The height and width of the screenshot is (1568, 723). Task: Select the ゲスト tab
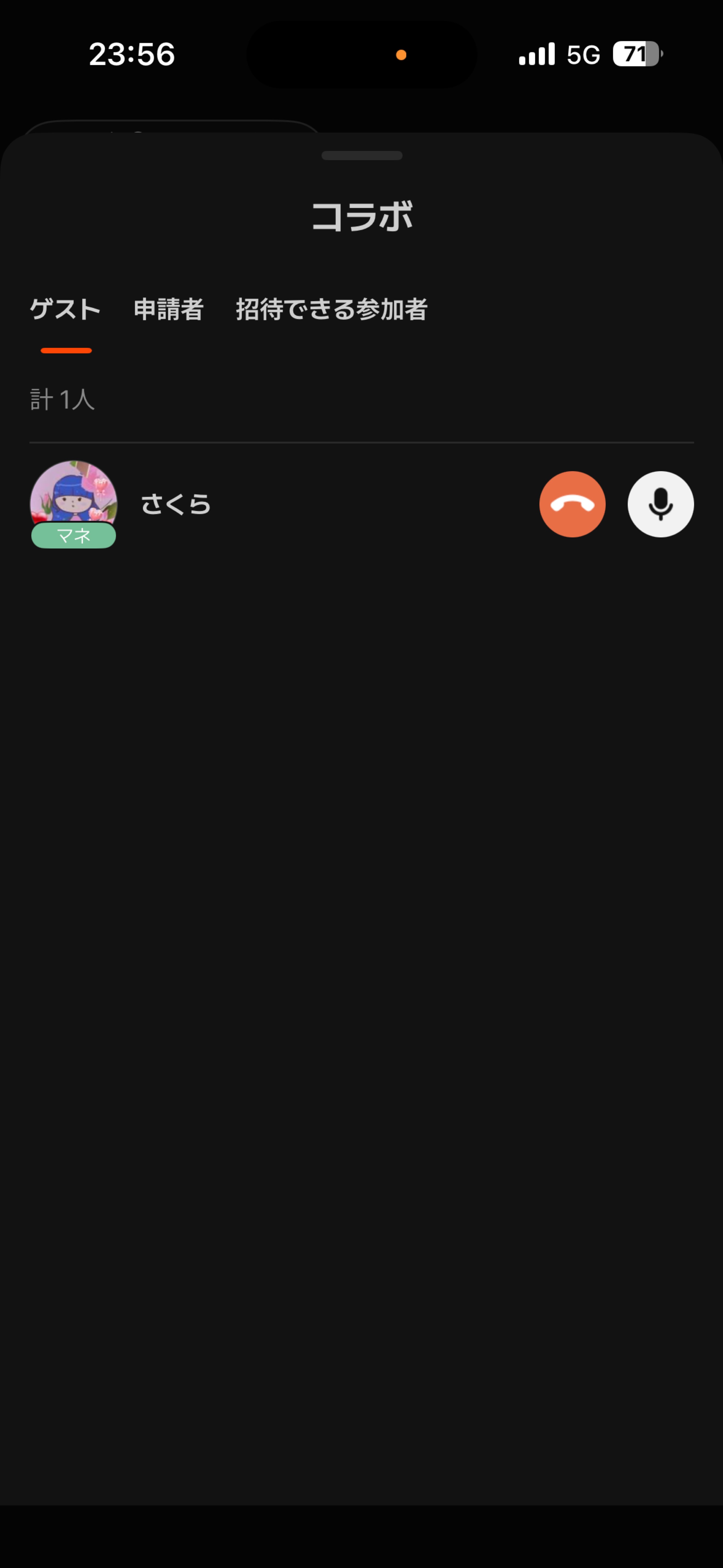tap(65, 309)
